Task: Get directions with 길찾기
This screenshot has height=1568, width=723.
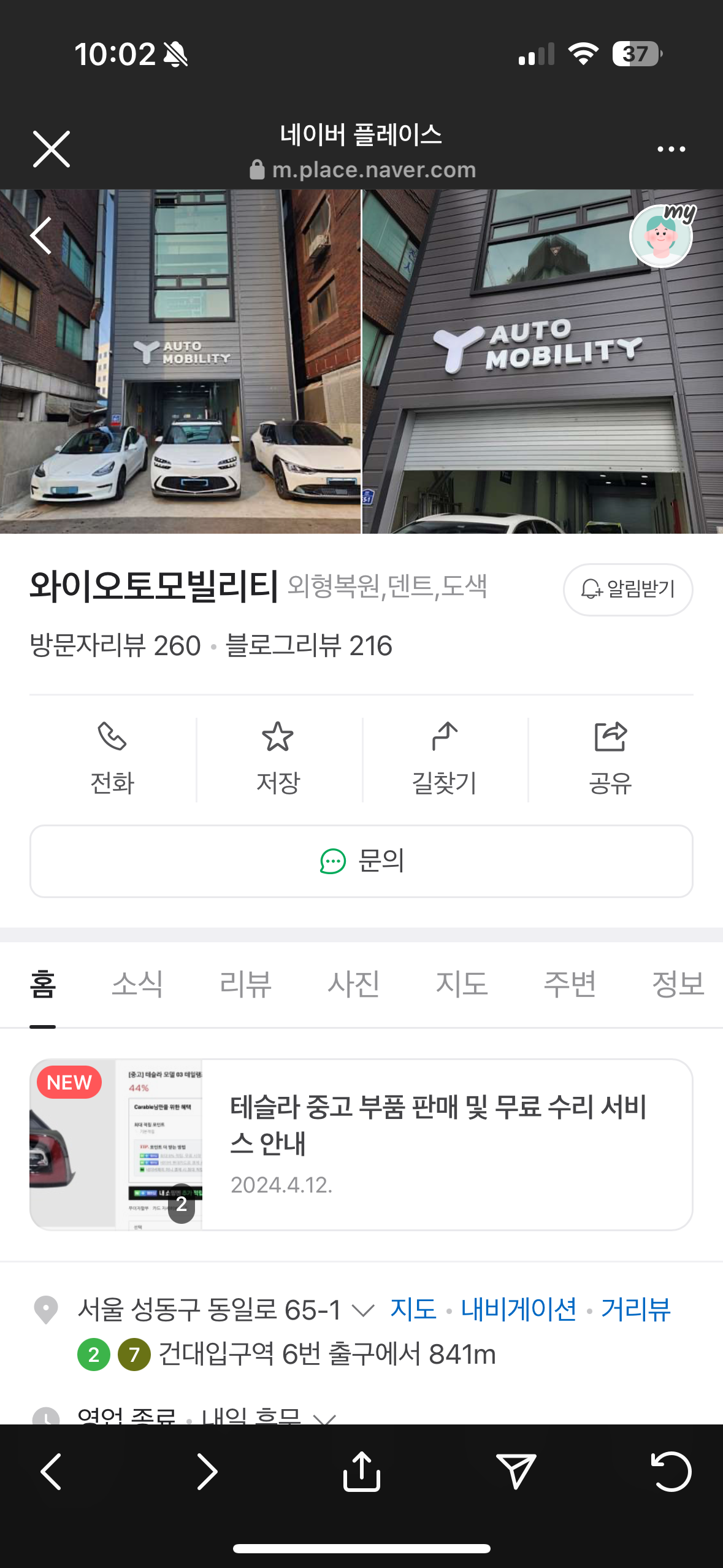Action: coord(445,759)
